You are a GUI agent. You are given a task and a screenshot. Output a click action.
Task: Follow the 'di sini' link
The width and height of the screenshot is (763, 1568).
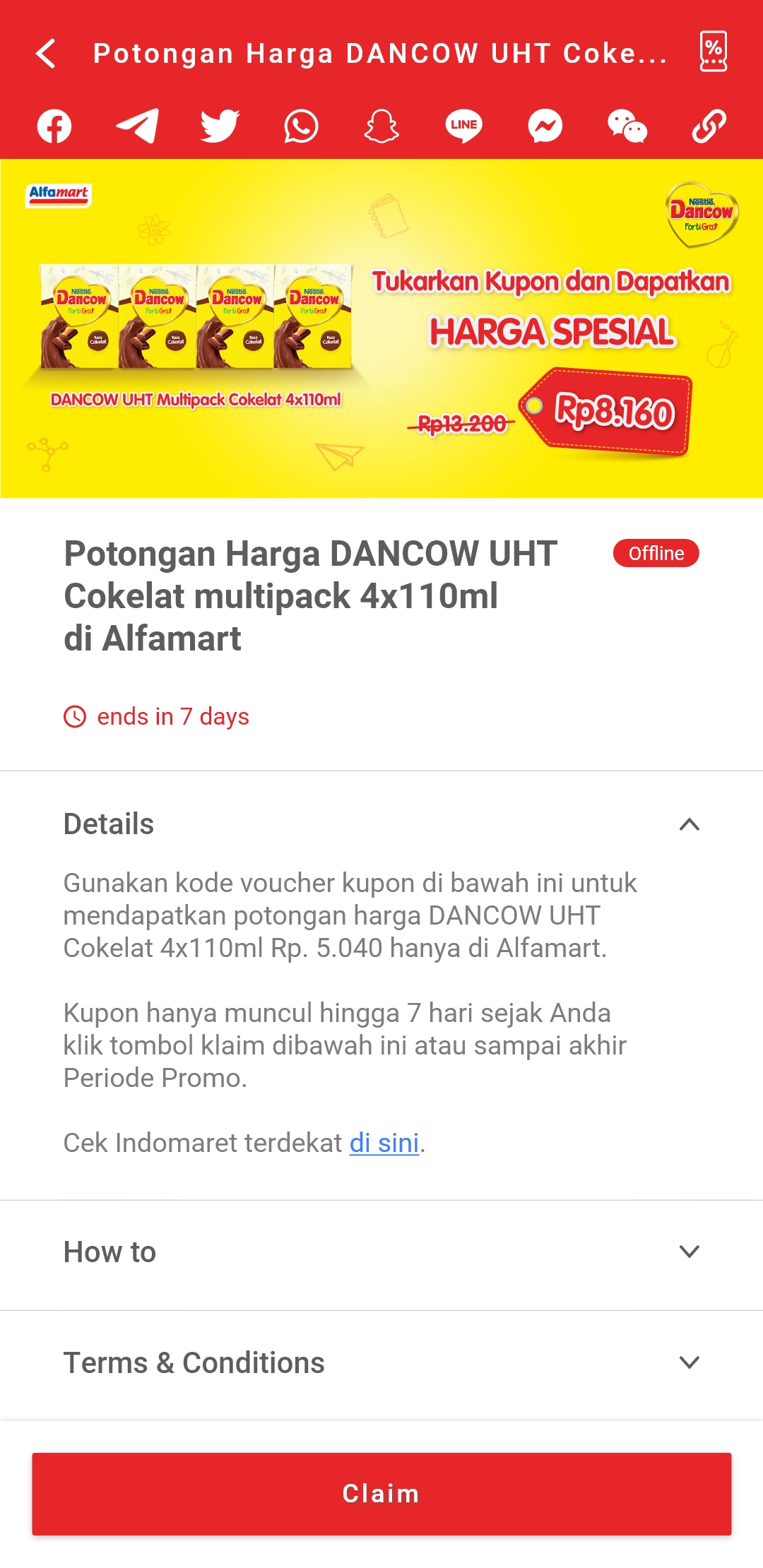tap(384, 1143)
